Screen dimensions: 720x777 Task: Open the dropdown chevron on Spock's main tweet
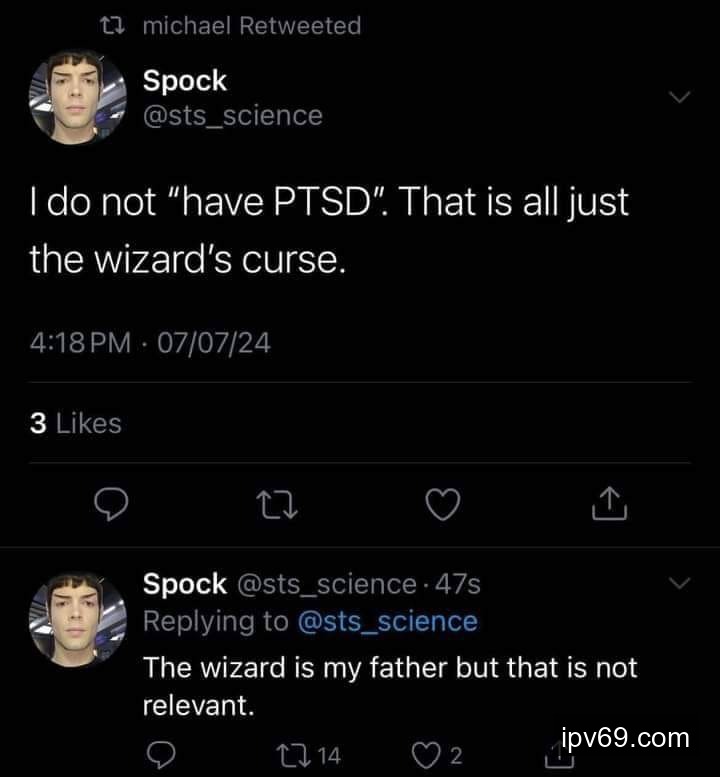[x=679, y=97]
